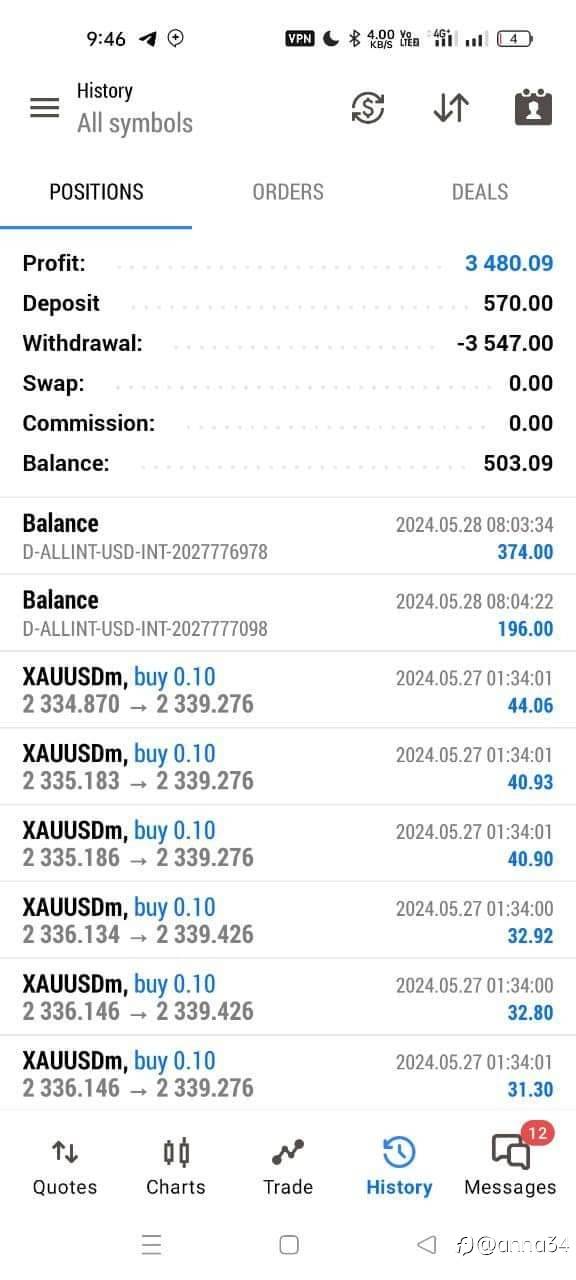Expand the XAUUSDm position with 32.80 profit

click(288, 997)
